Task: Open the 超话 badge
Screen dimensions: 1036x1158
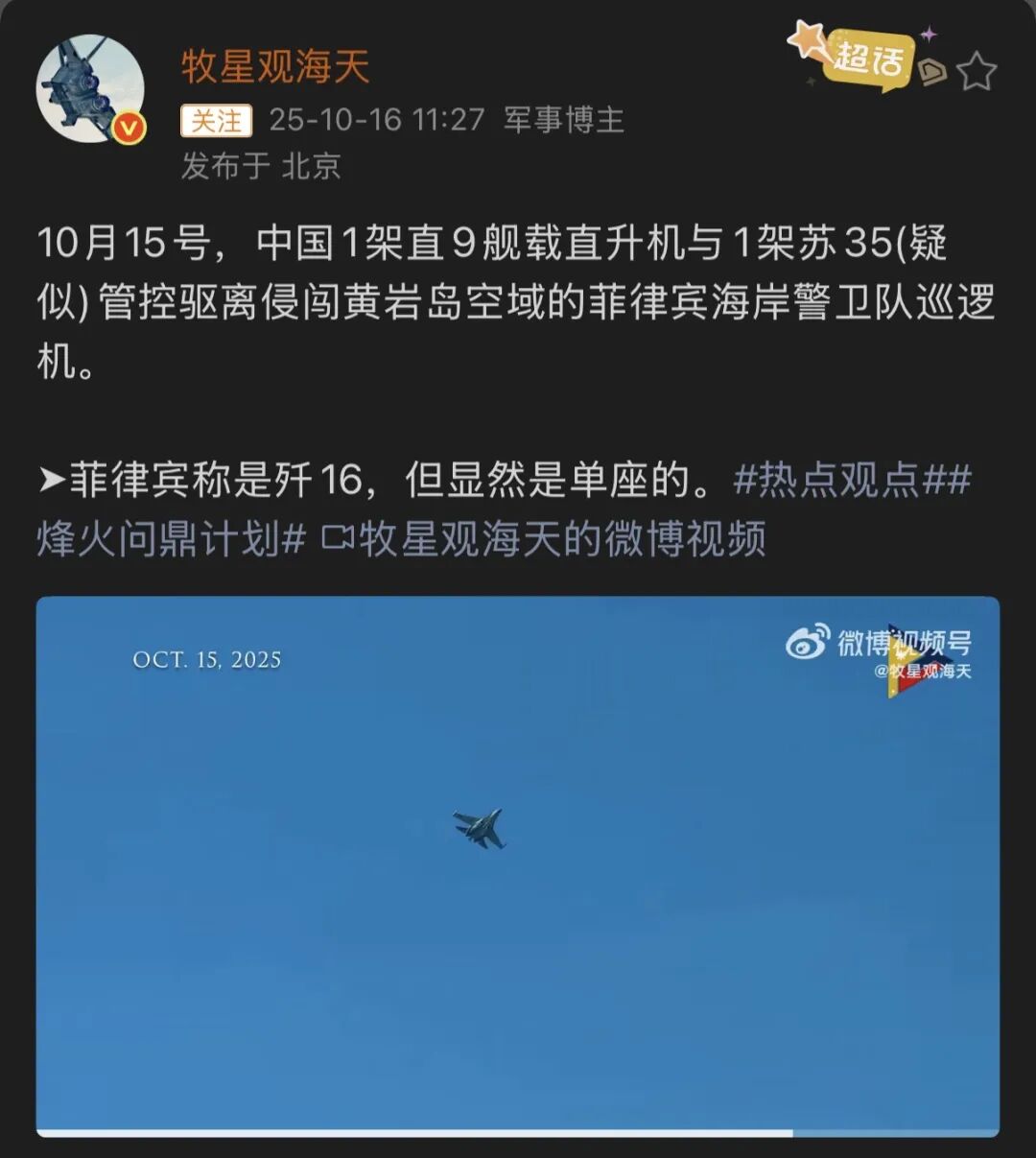Action: coord(867,59)
